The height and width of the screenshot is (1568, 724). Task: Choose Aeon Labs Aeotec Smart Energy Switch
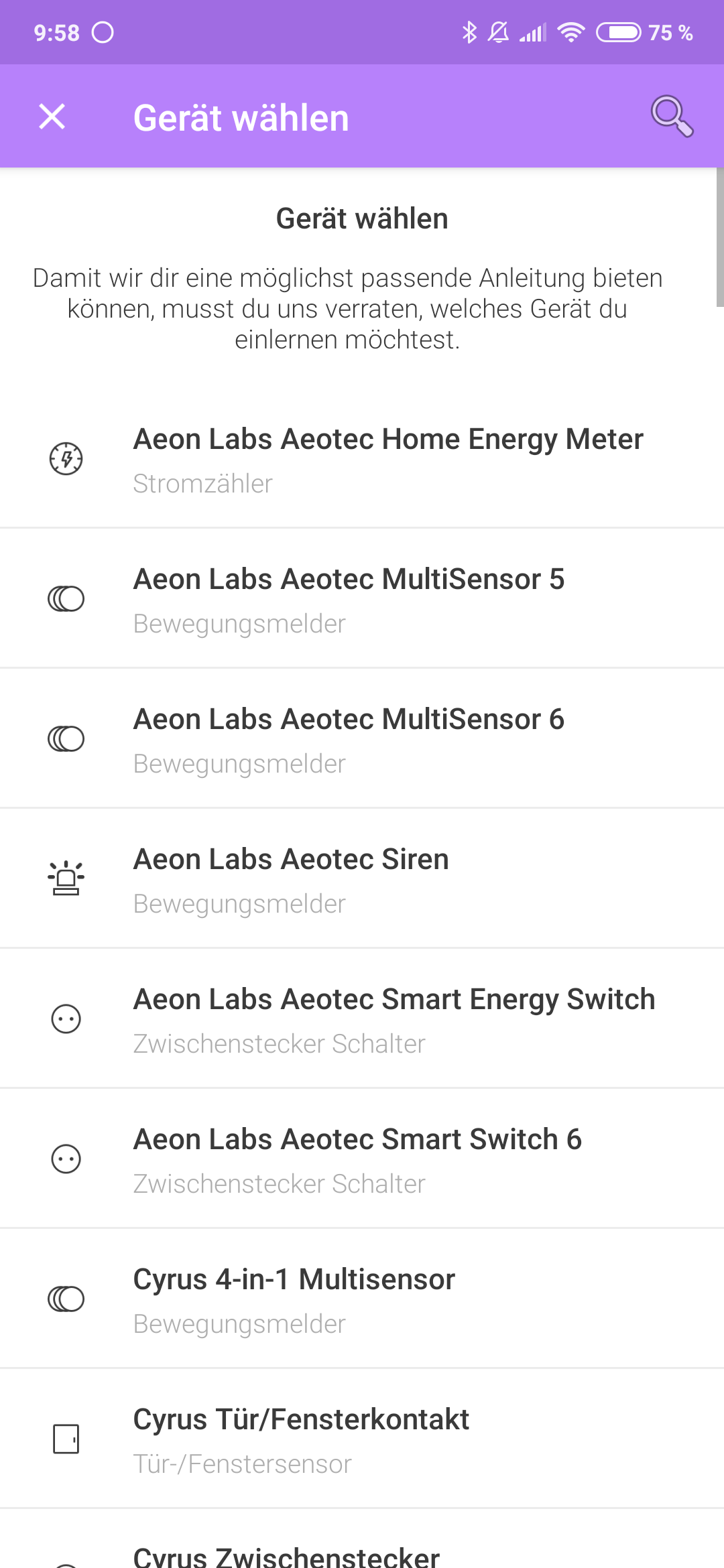pyautogui.click(x=362, y=1019)
